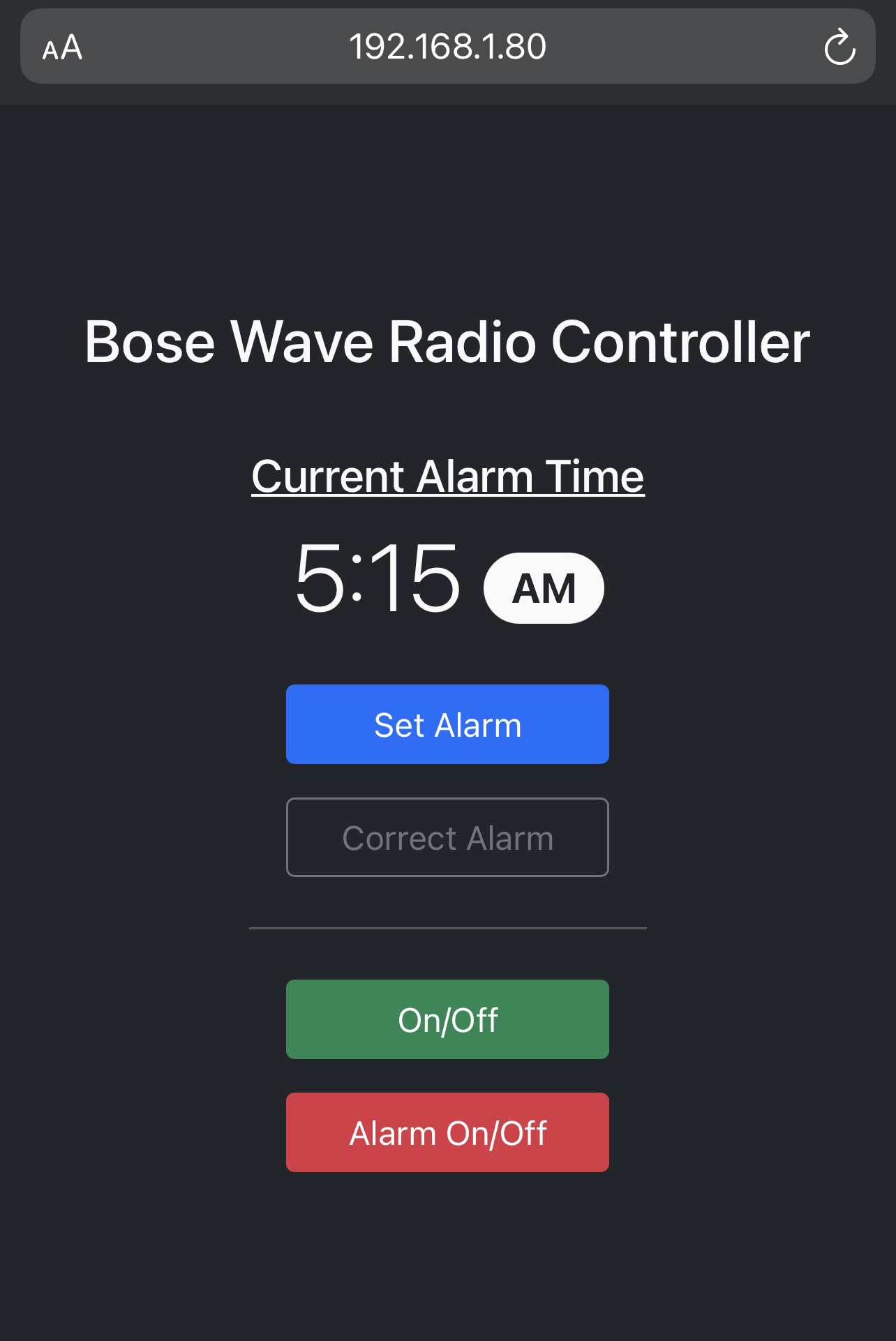Screen dimensions: 896x1341
Task: Open the AA text size menu
Action: click(x=63, y=47)
